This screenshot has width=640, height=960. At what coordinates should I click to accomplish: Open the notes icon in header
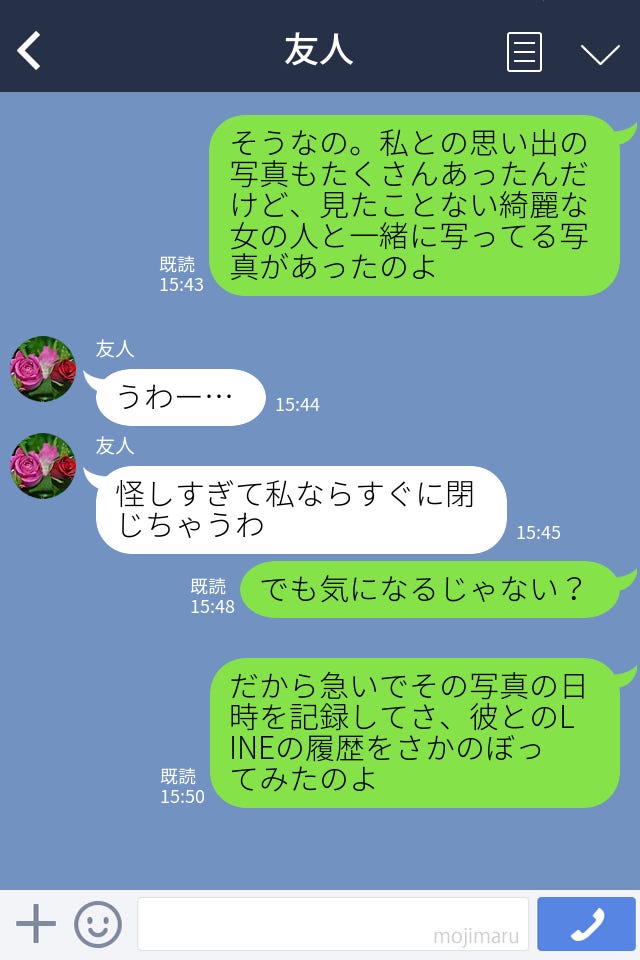524,52
